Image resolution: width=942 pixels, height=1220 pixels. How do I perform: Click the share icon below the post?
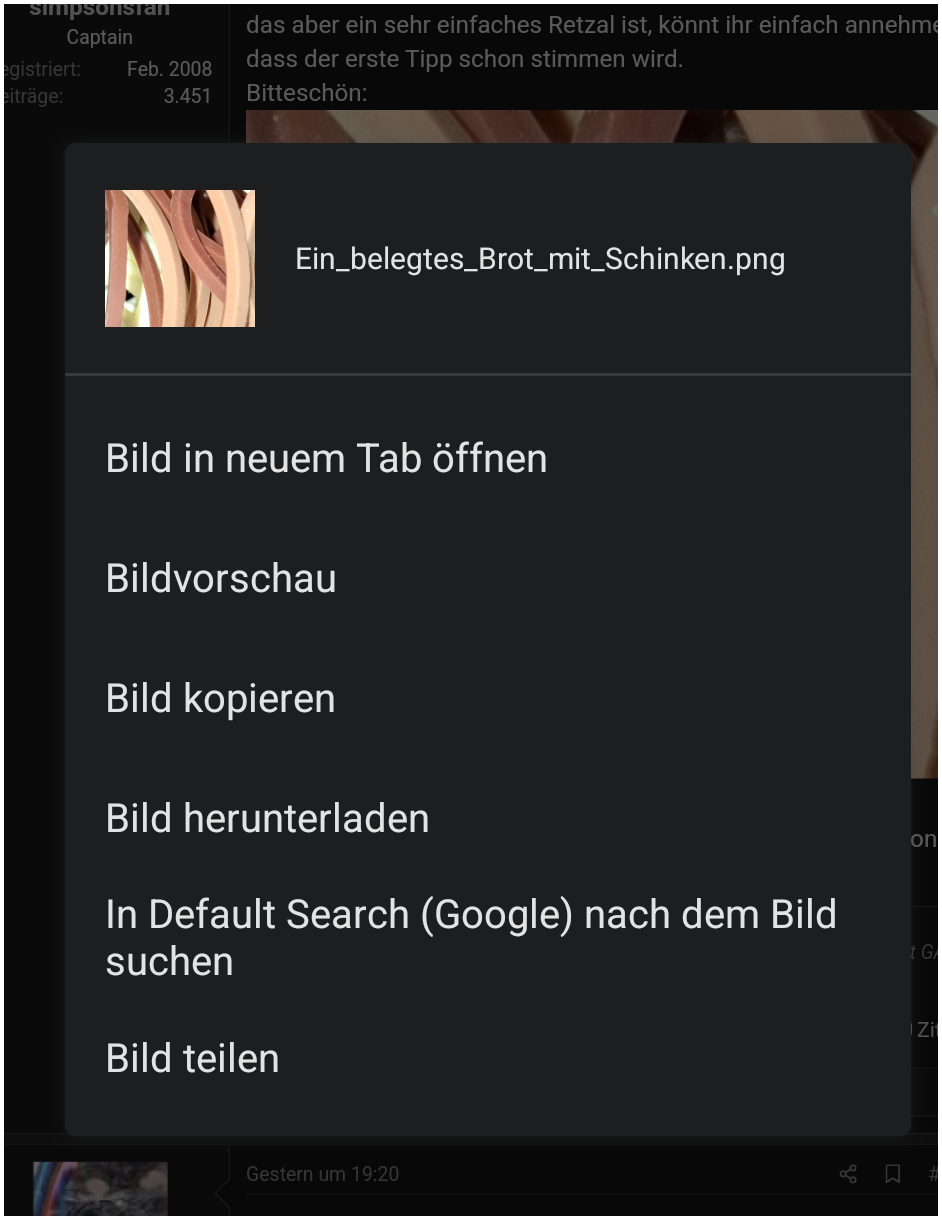848,1174
